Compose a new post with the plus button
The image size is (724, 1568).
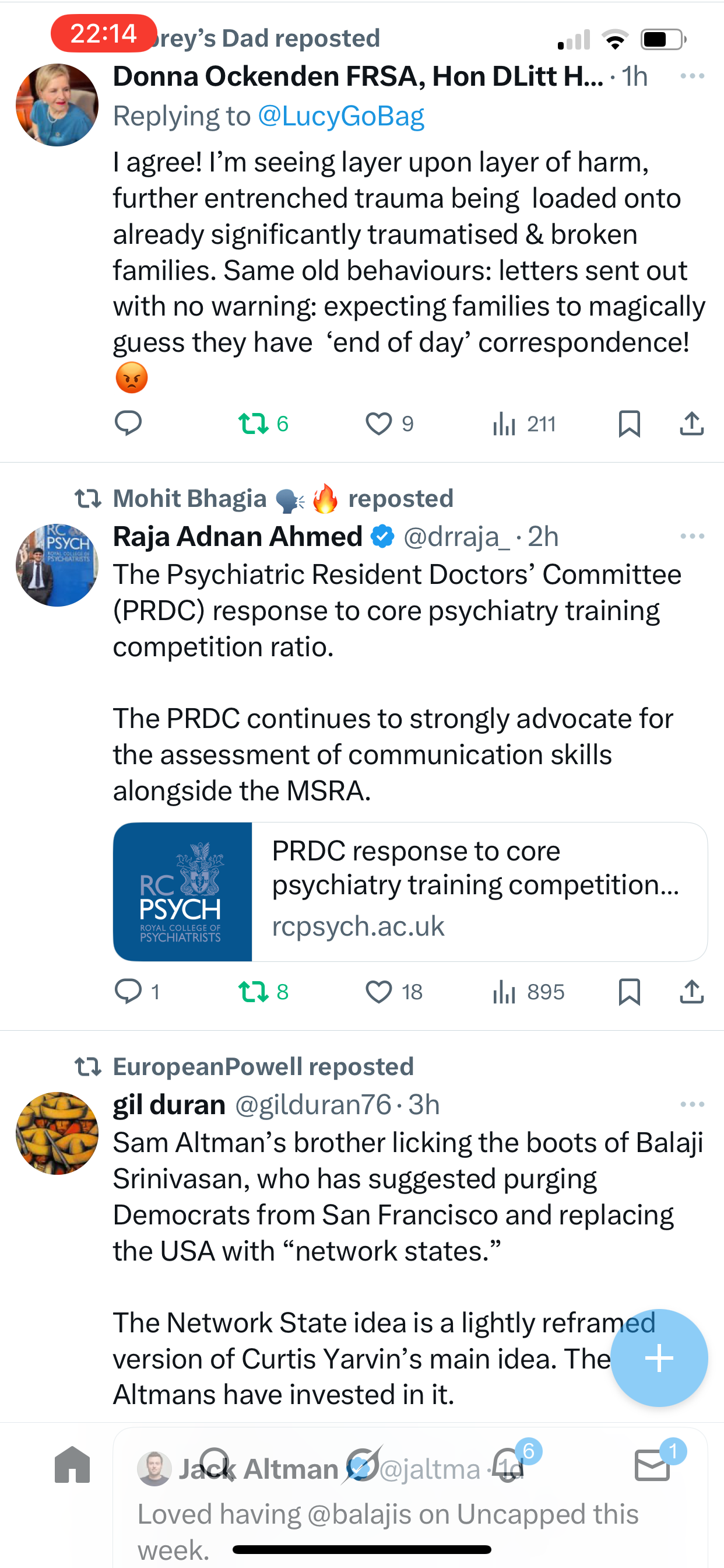(x=659, y=1357)
